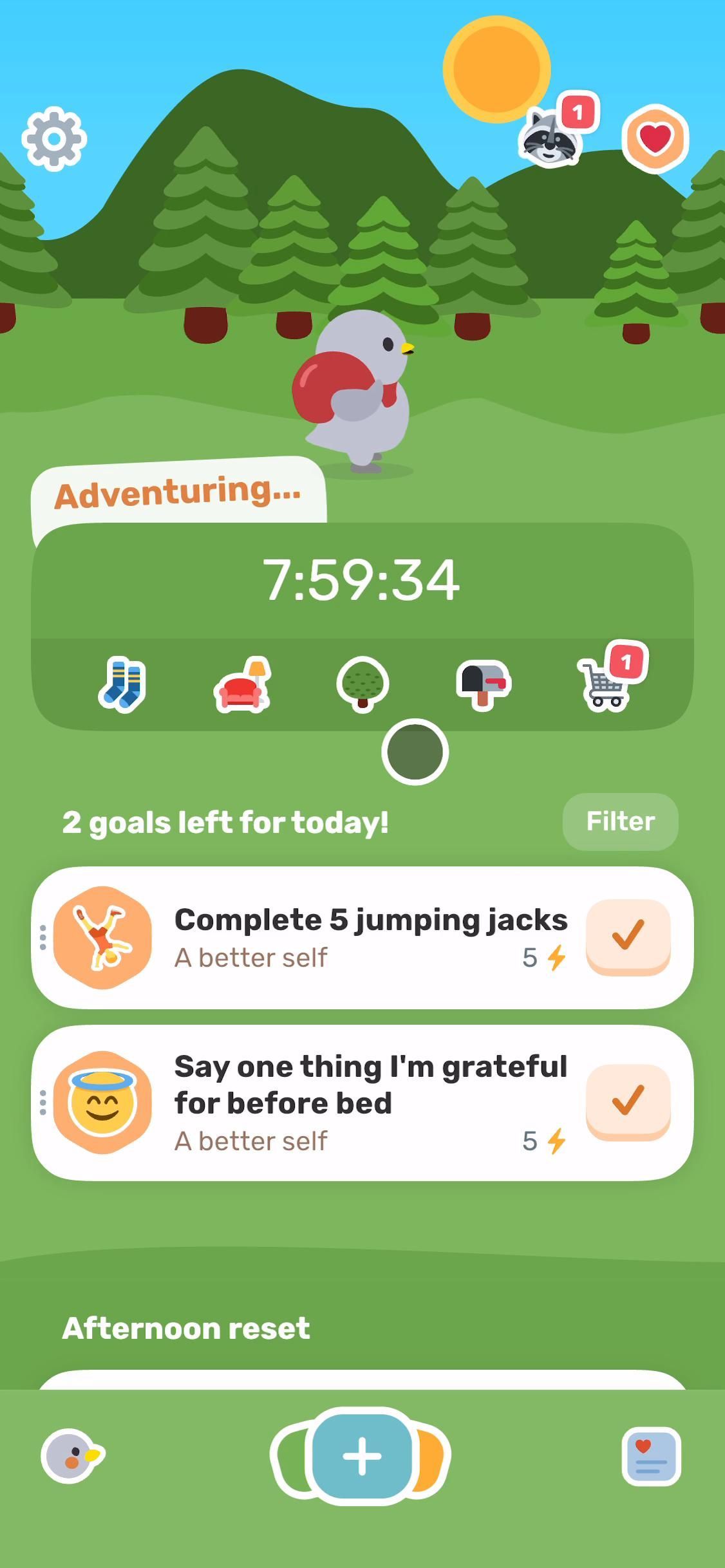Screen dimensions: 725x1568
Task: Add a new goal with plus button
Action: tap(362, 1456)
